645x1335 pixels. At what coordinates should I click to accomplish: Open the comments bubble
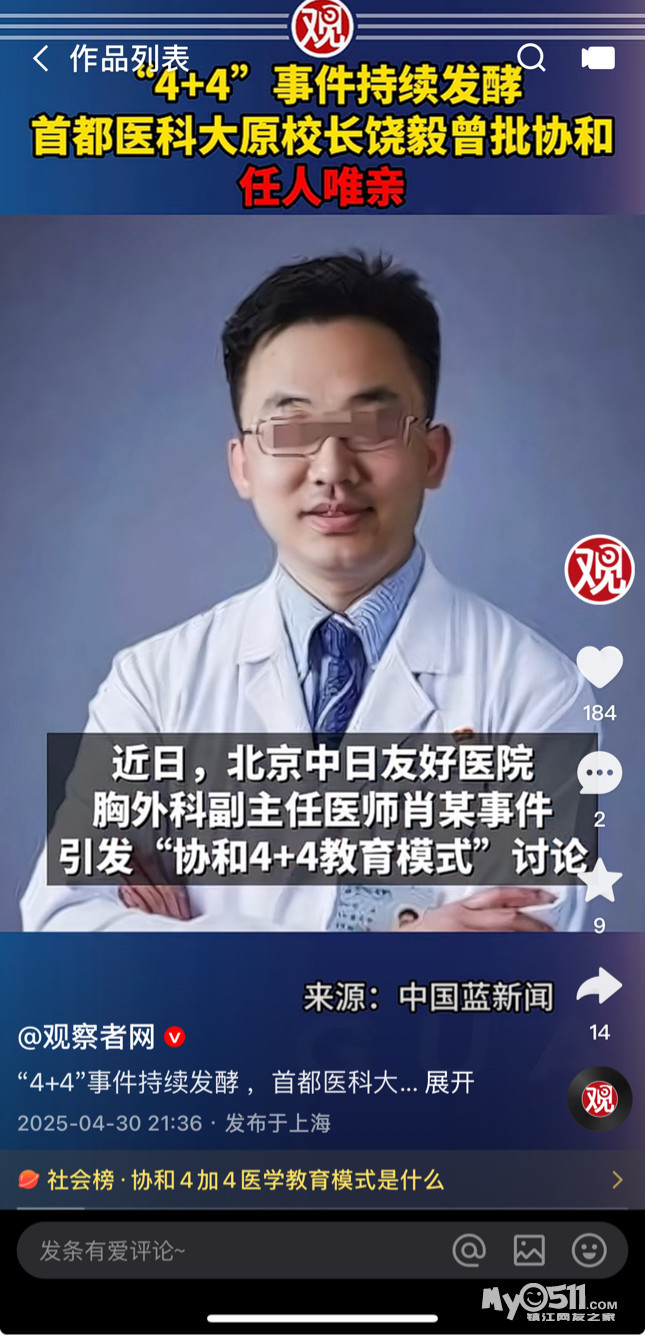pyautogui.click(x=599, y=774)
